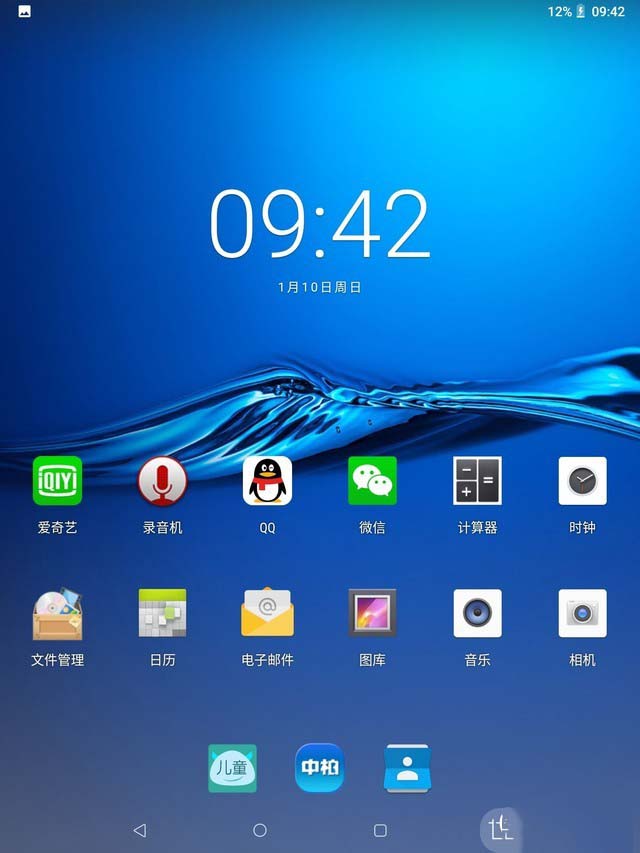640x853 pixels.
Task: Open the email app (电子邮件)
Action: pos(267,613)
